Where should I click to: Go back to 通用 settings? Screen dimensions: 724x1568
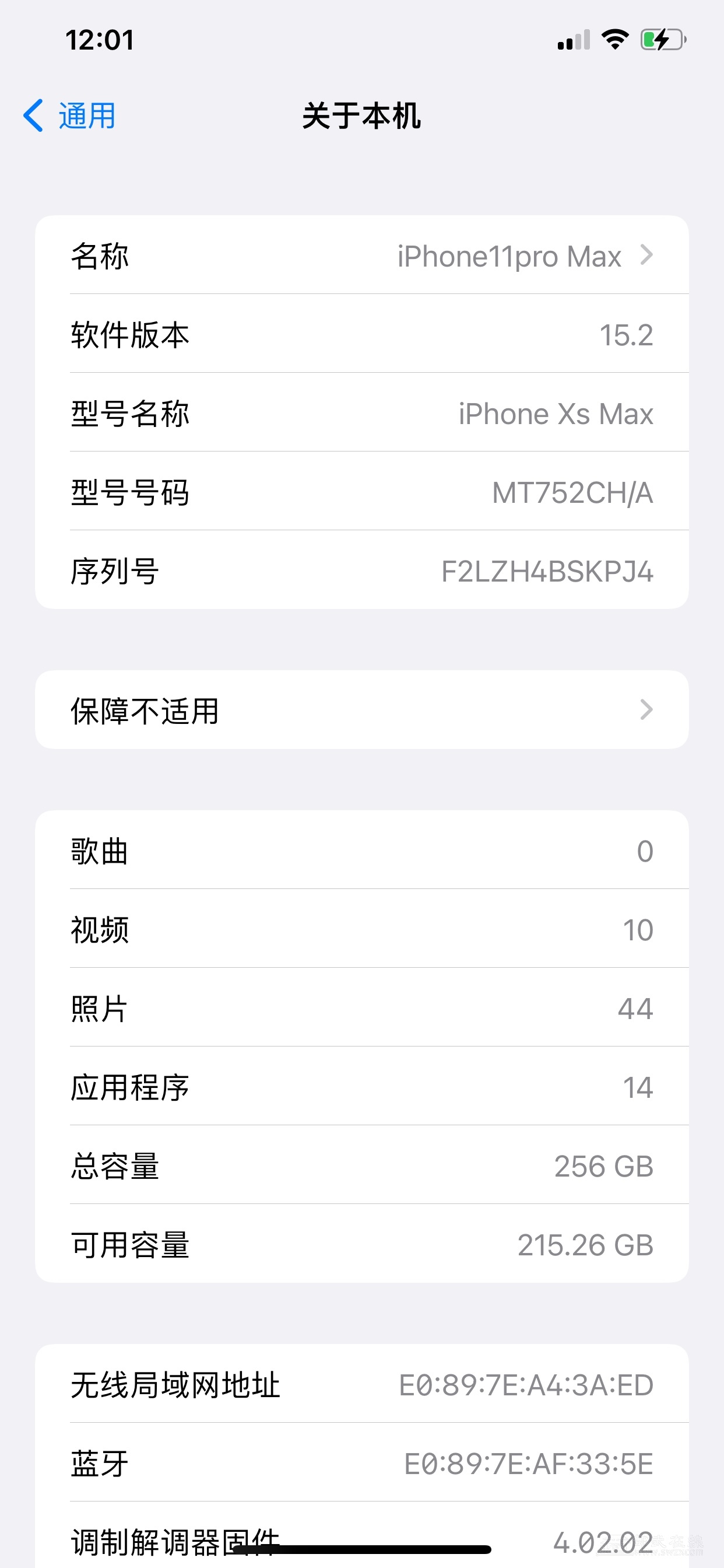pyautogui.click(x=69, y=115)
